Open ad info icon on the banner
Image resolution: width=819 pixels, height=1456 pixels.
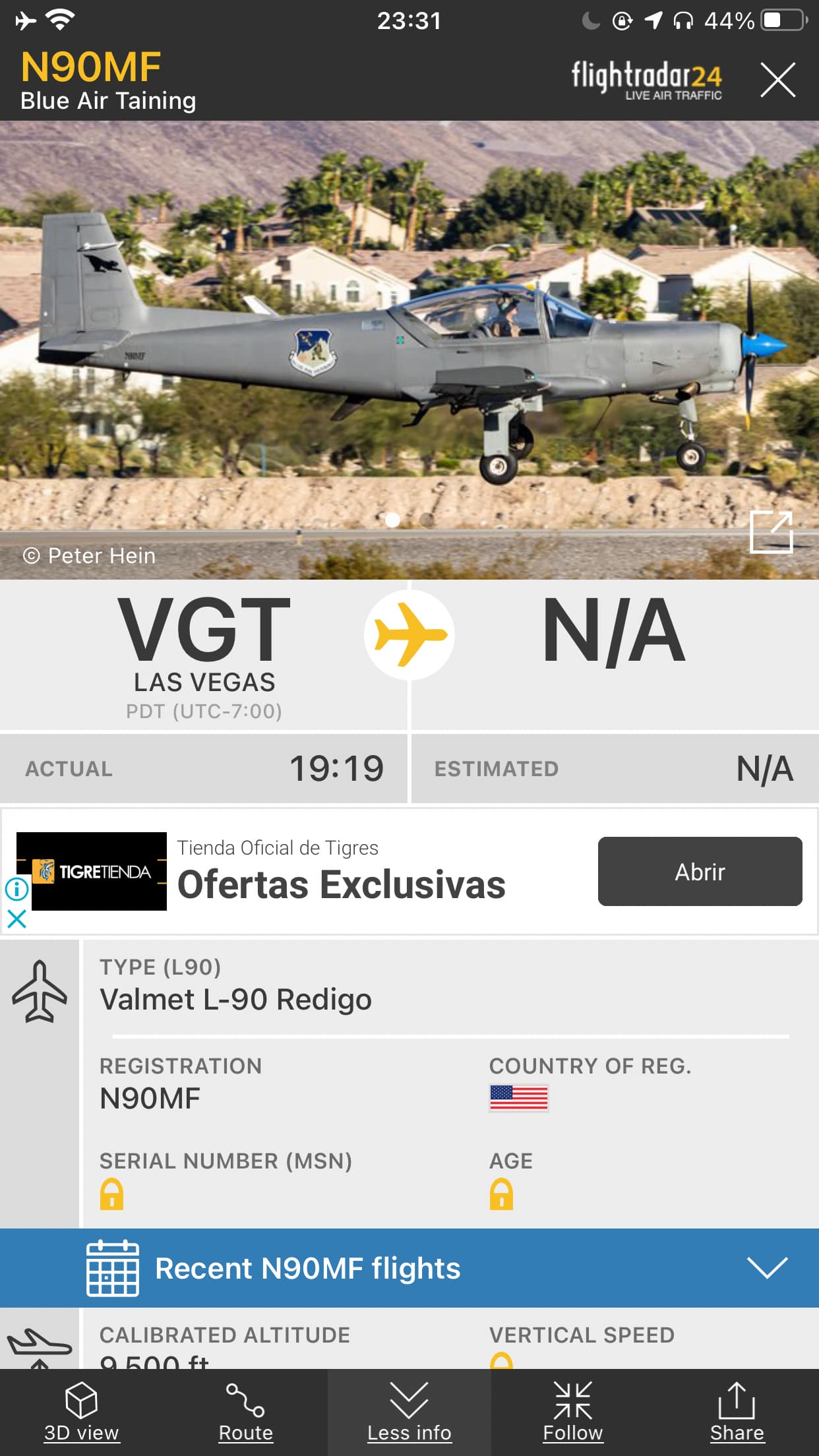pos(16,889)
